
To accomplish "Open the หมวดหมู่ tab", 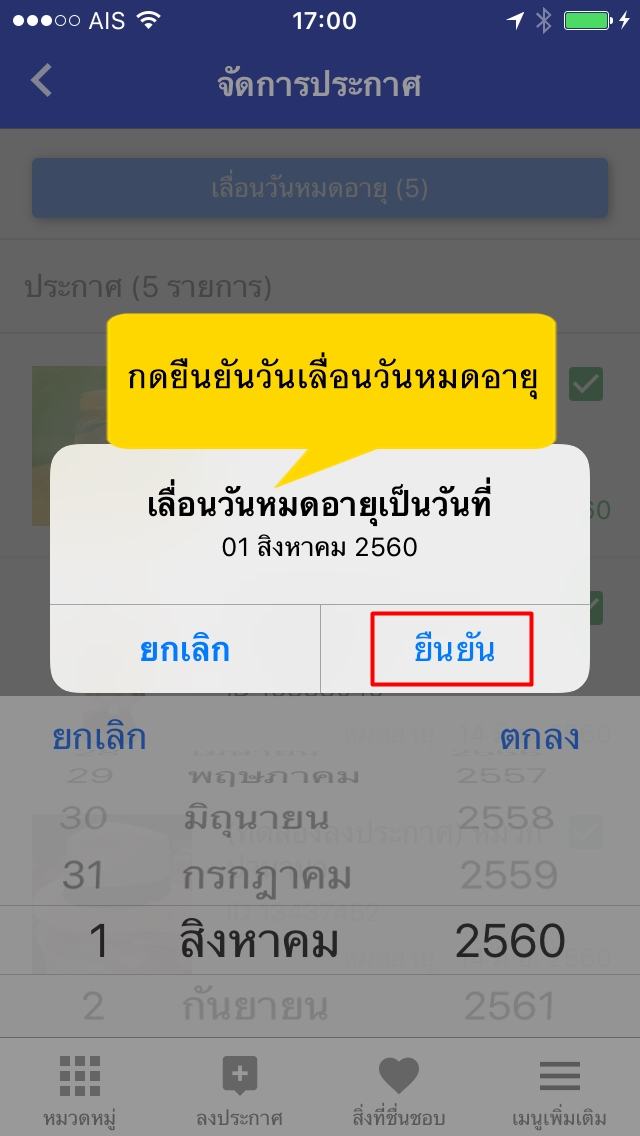I will [x=79, y=1090].
